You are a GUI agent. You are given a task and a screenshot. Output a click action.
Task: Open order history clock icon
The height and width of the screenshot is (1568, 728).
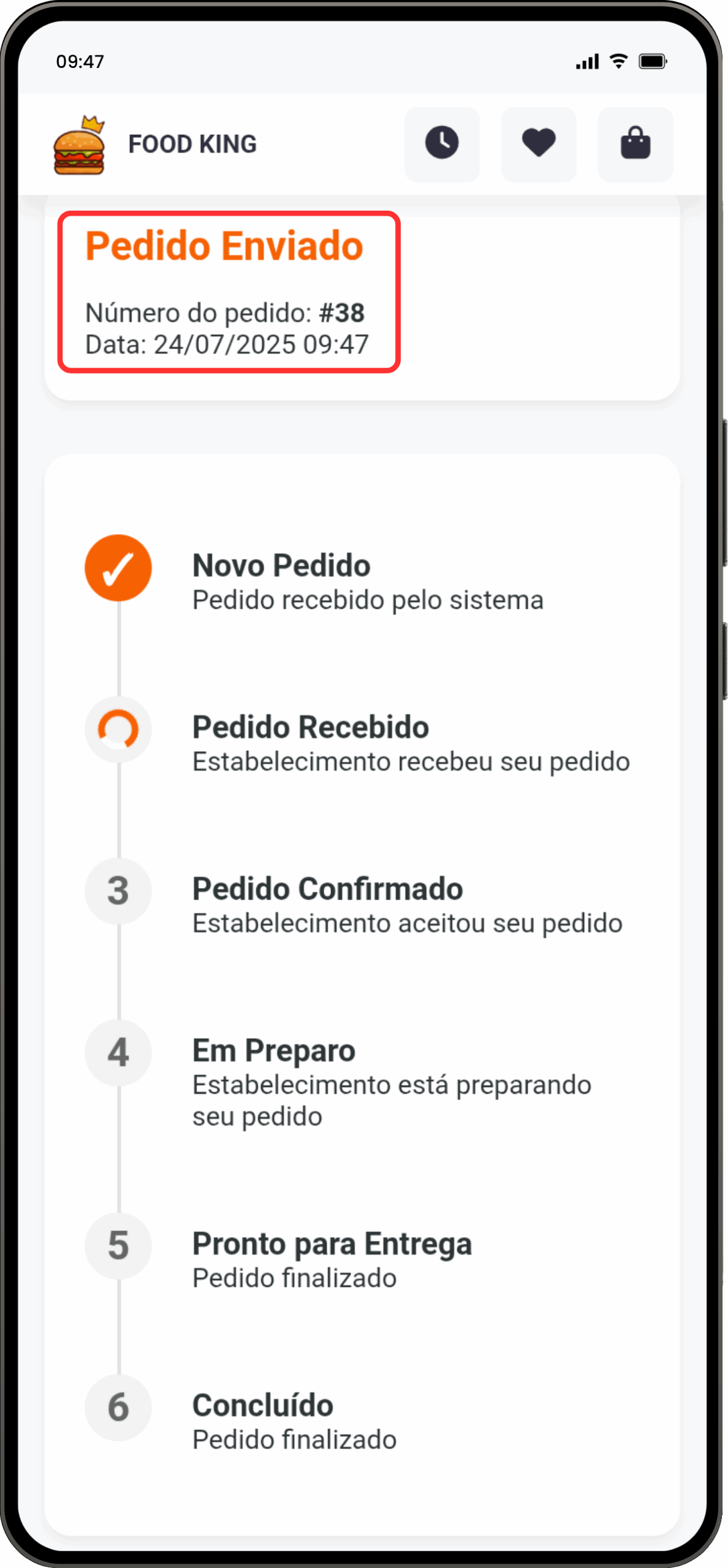coord(442,144)
